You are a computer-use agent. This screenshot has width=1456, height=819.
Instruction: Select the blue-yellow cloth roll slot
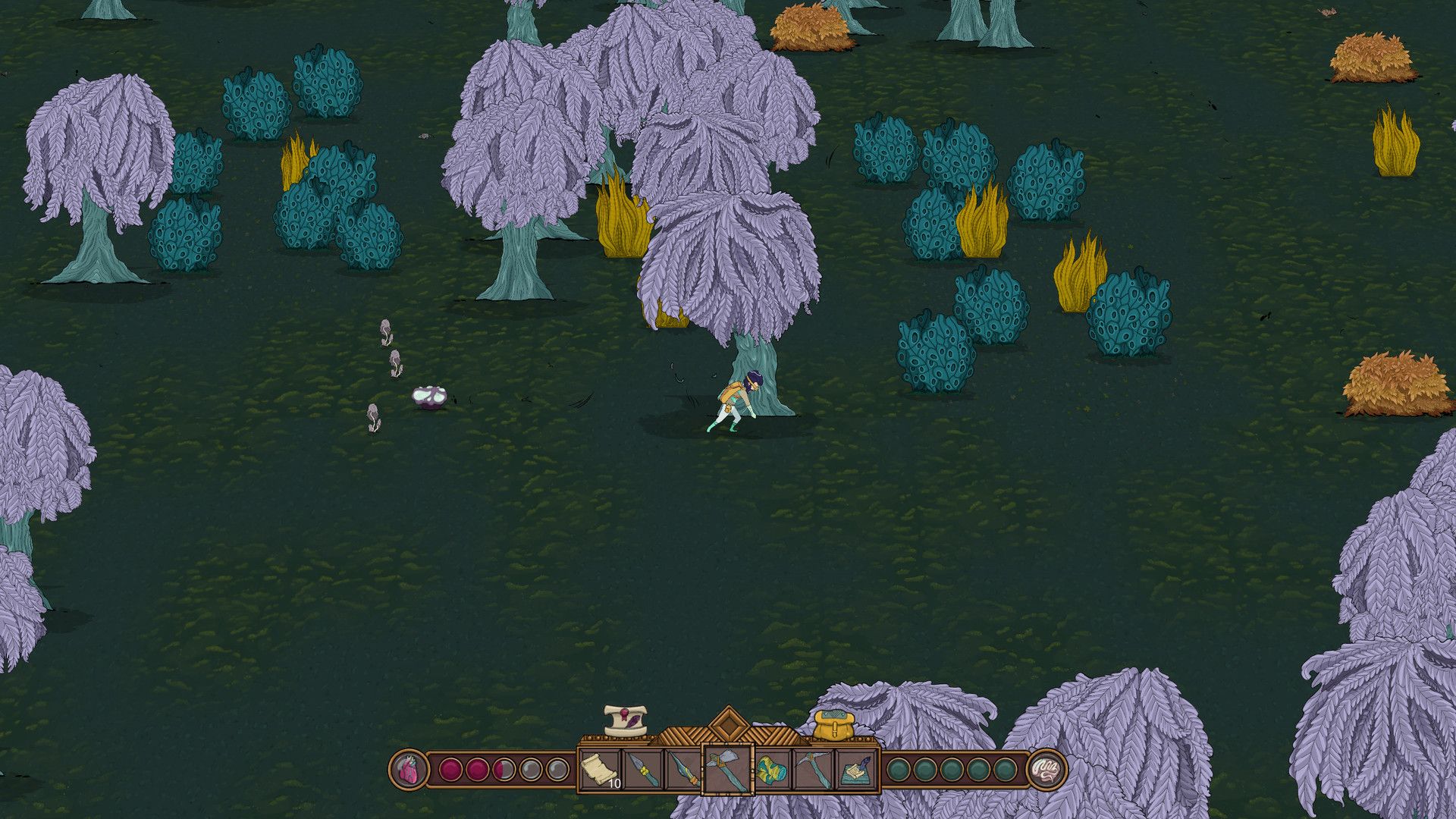click(x=772, y=770)
